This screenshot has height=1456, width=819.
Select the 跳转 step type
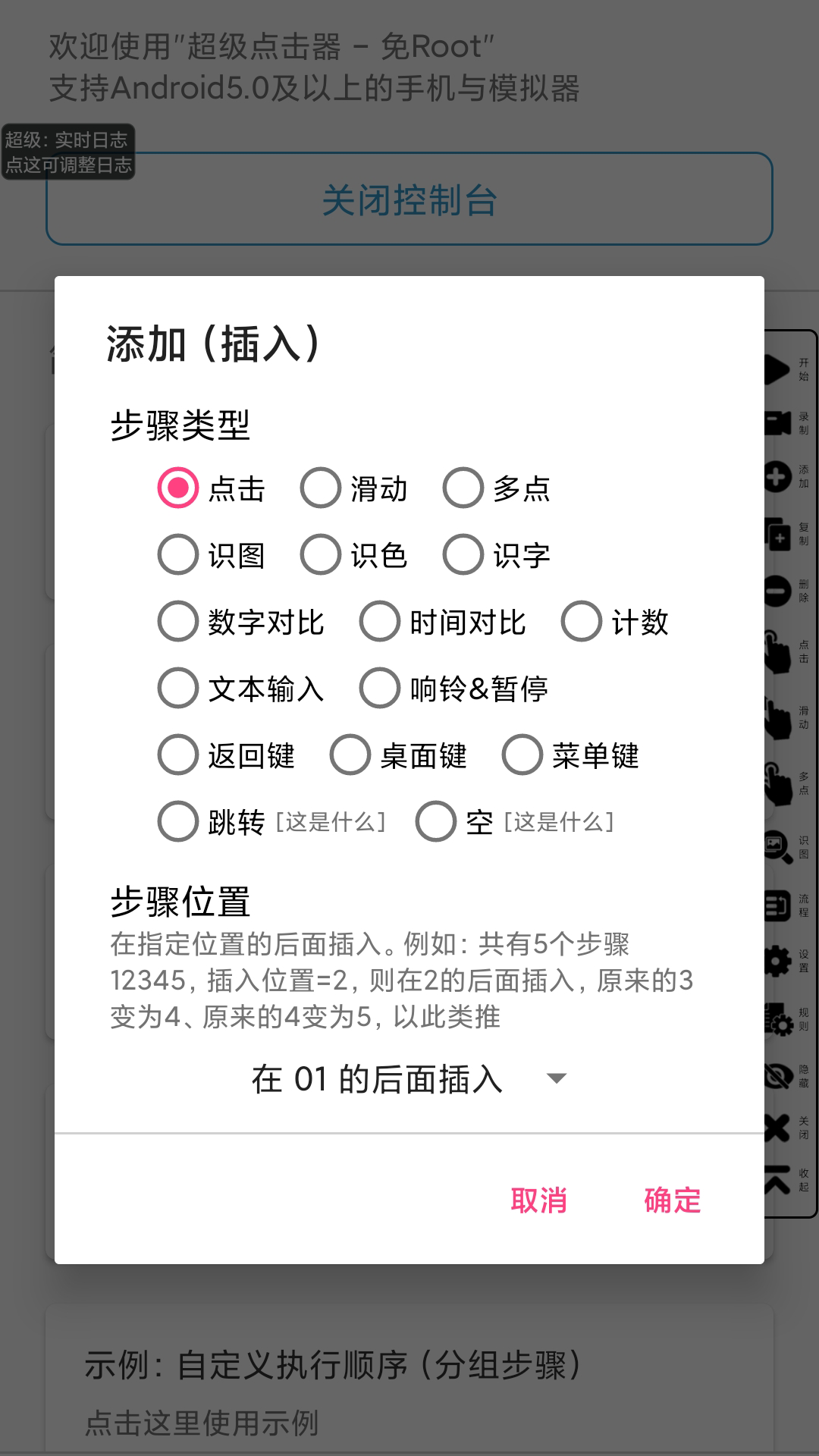(x=178, y=822)
